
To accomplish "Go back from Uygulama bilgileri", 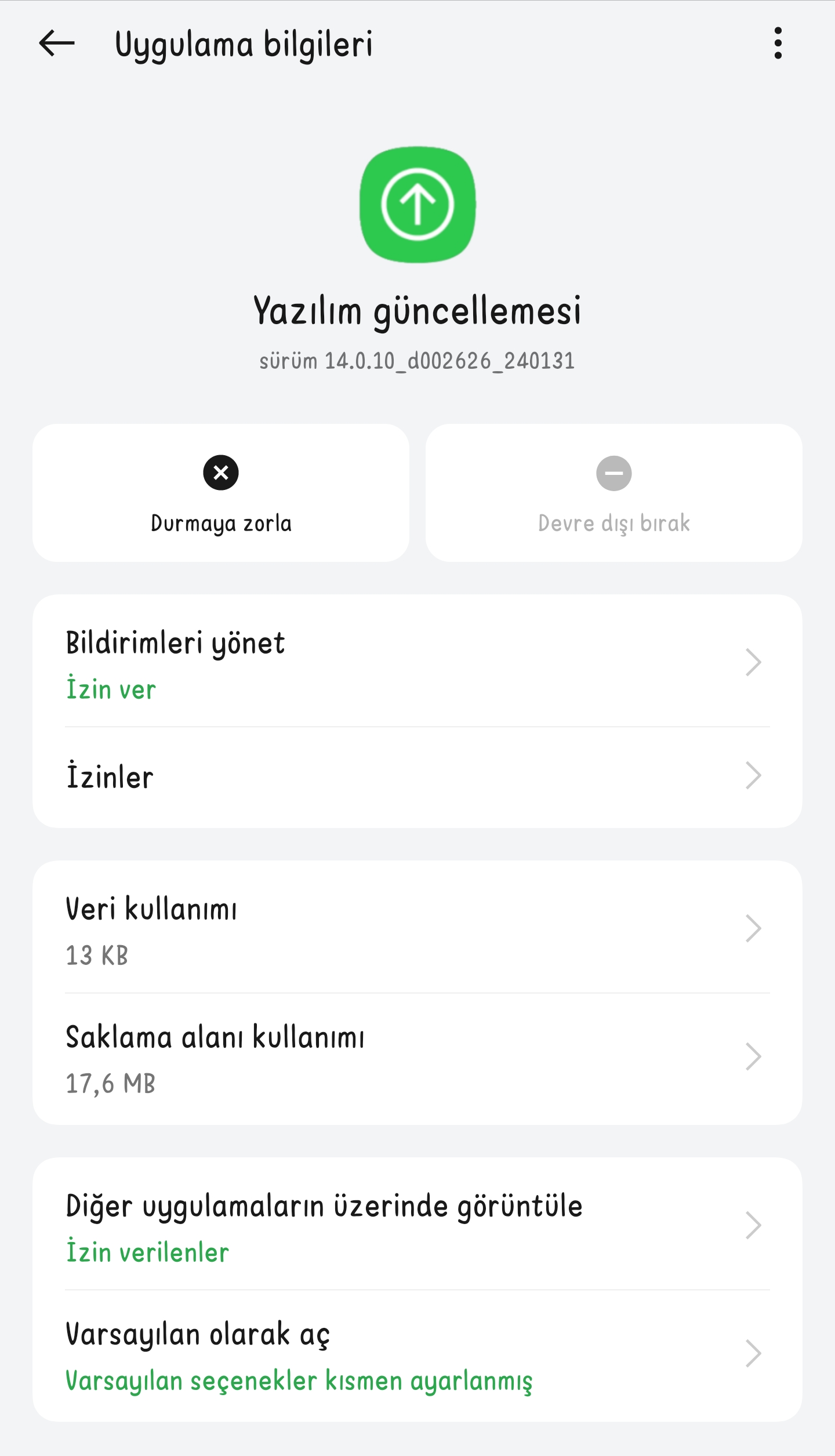I will click(x=57, y=43).
